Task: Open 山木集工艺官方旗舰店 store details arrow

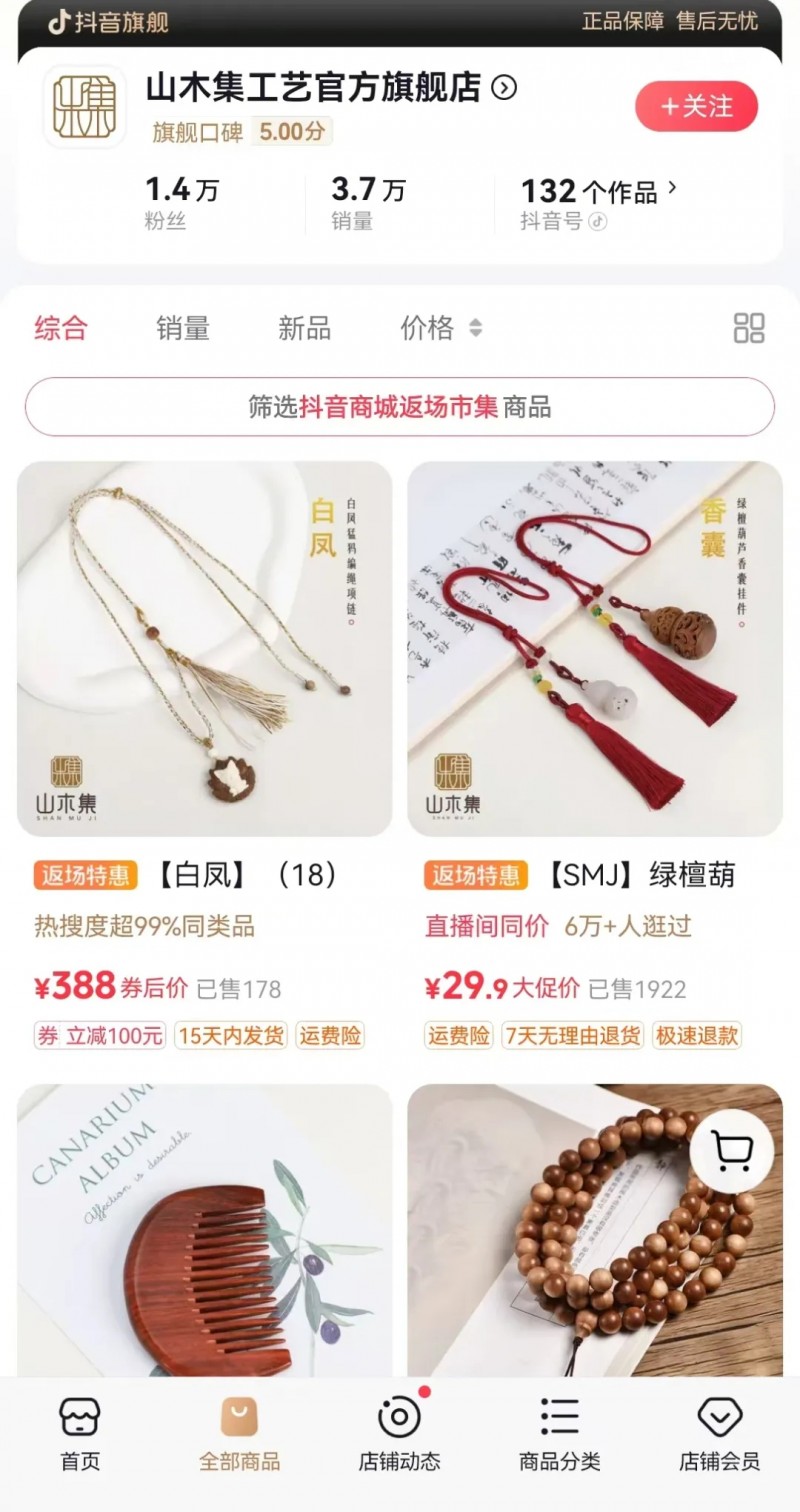Action: point(504,88)
